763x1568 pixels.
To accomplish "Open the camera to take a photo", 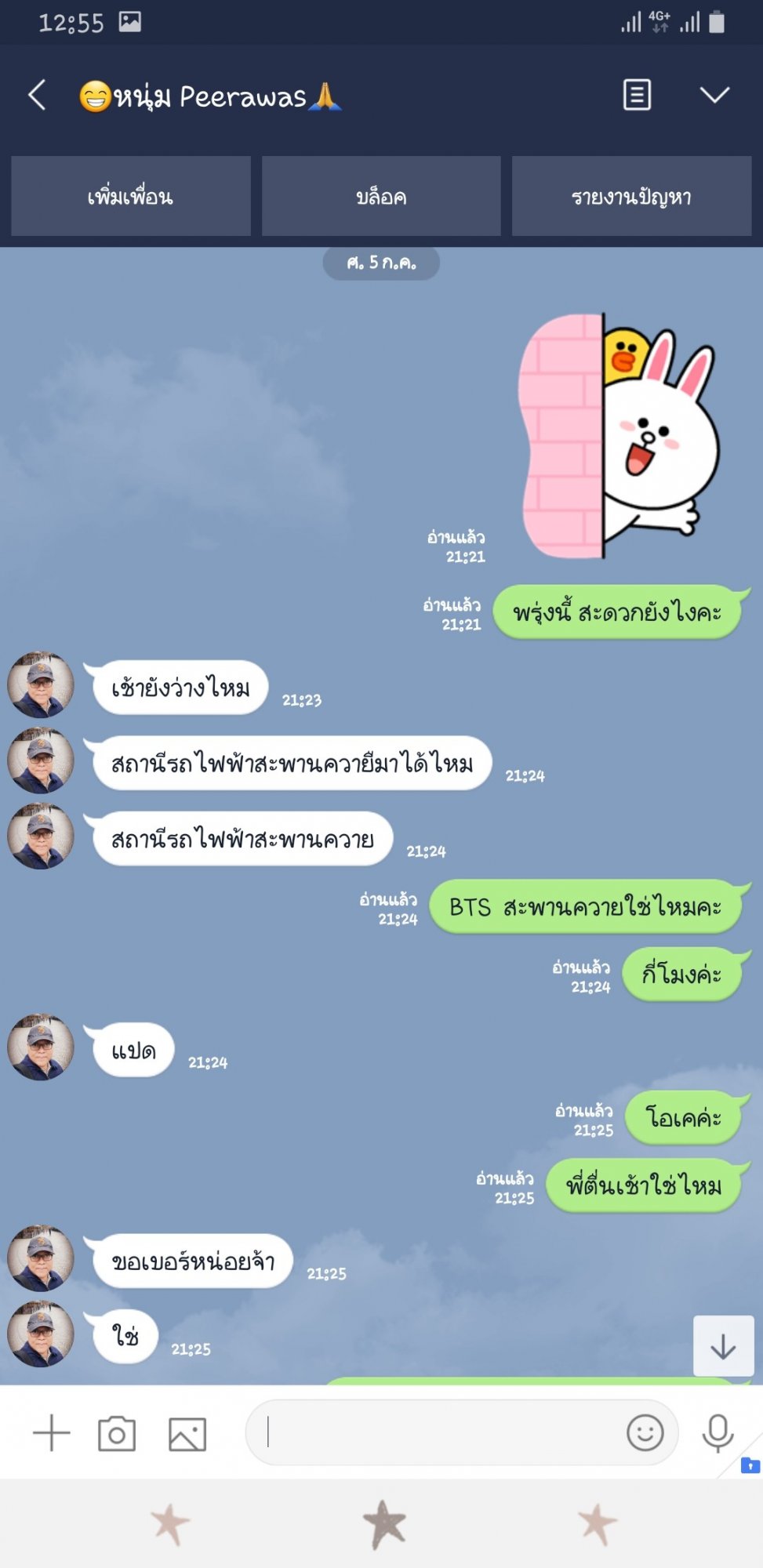I will (117, 1433).
